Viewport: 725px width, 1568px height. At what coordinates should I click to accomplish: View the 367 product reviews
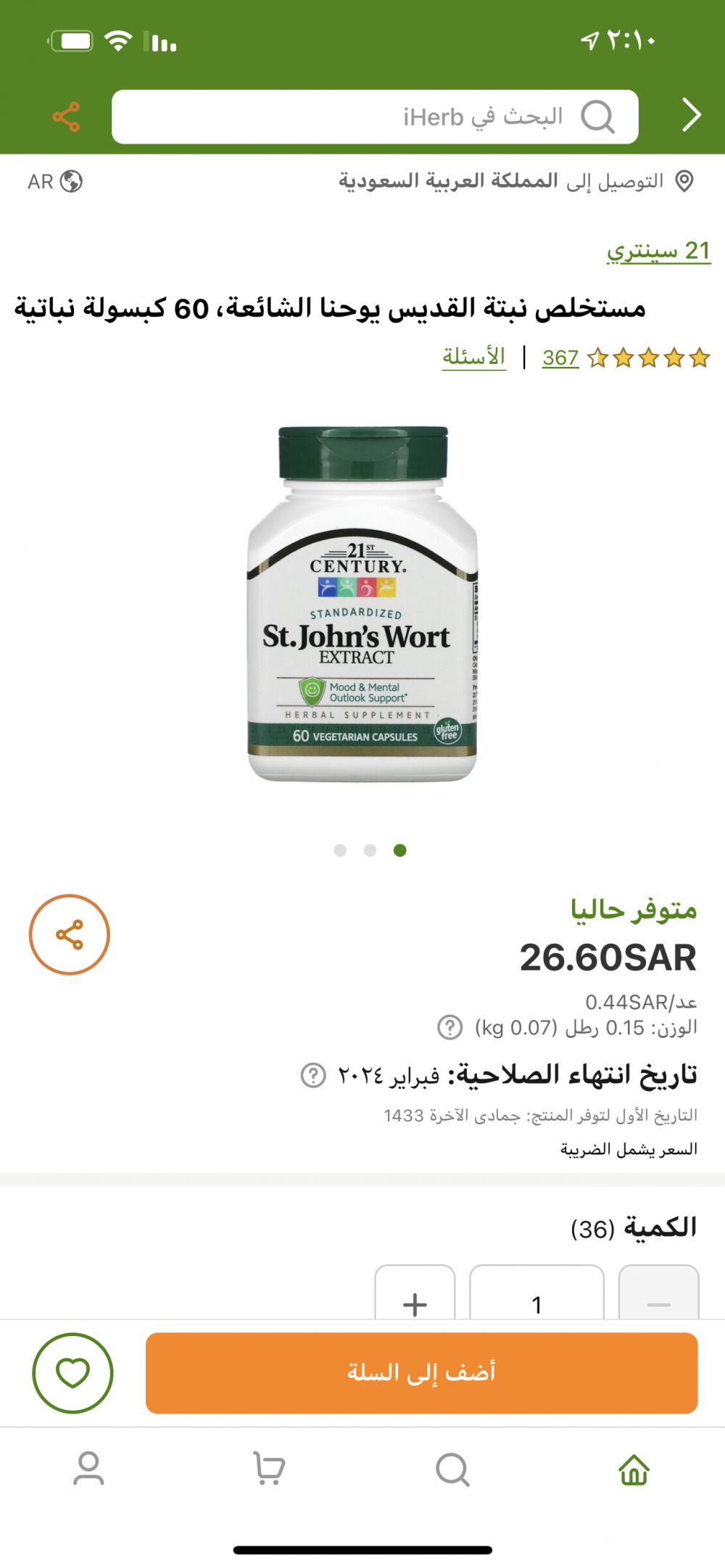pyautogui.click(x=560, y=357)
